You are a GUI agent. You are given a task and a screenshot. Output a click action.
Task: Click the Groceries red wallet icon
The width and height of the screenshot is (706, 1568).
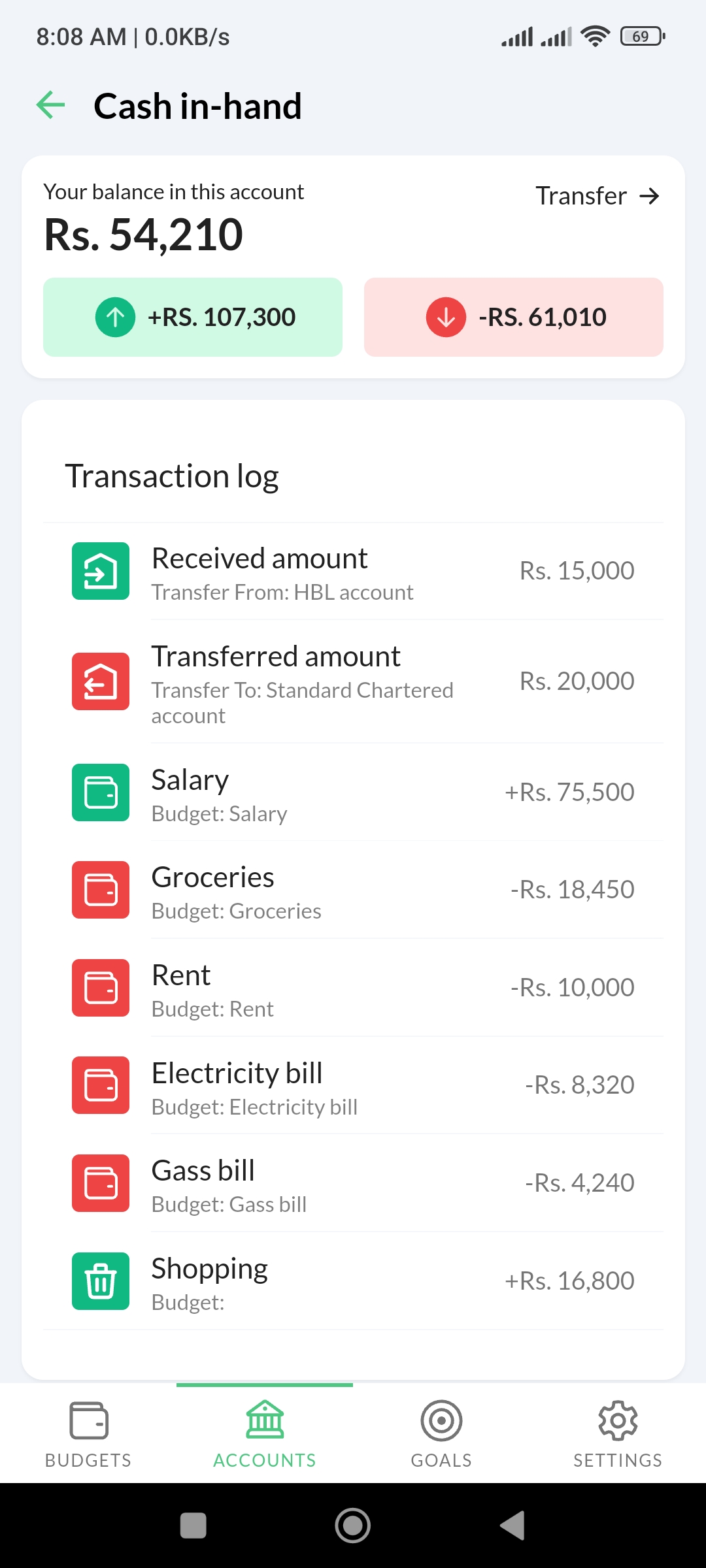(x=100, y=889)
